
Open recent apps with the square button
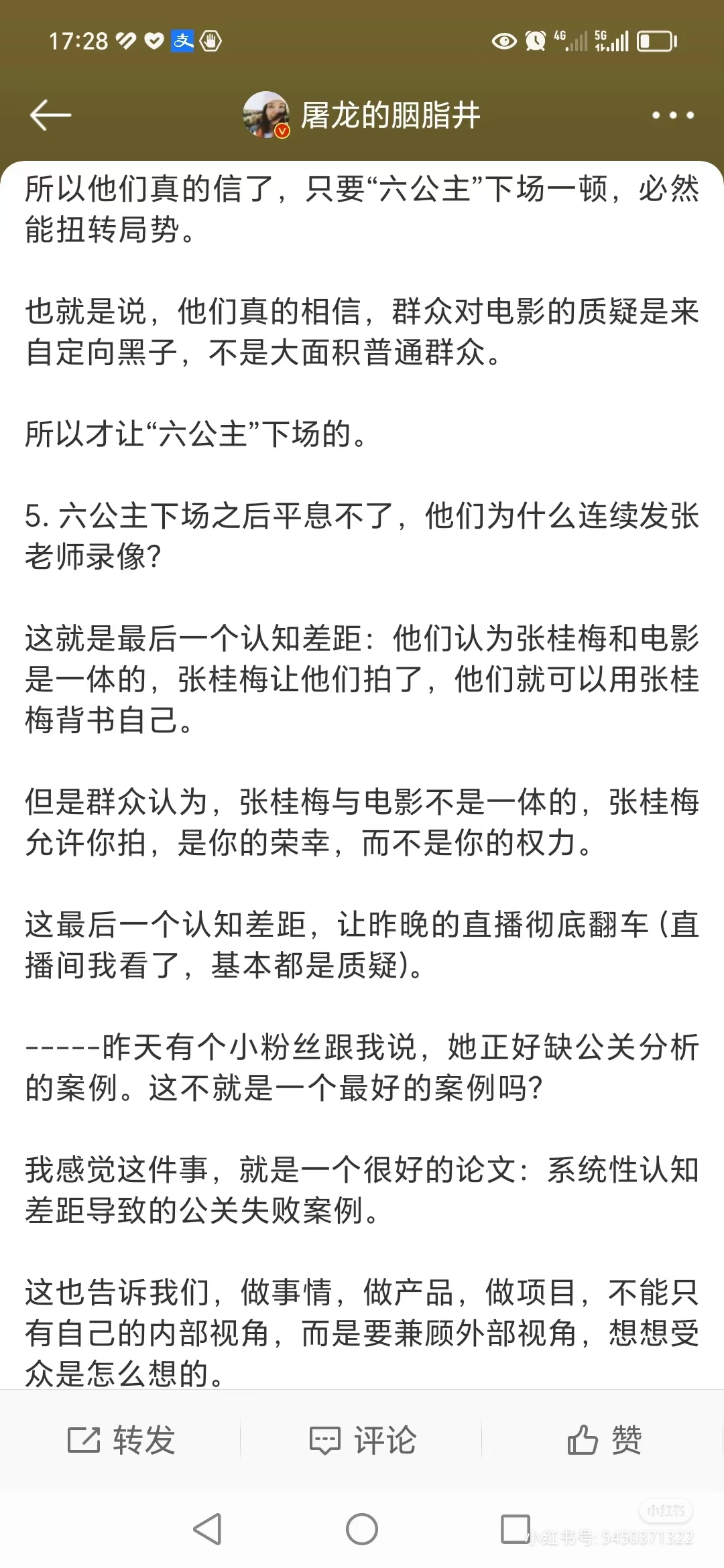pos(516,1529)
